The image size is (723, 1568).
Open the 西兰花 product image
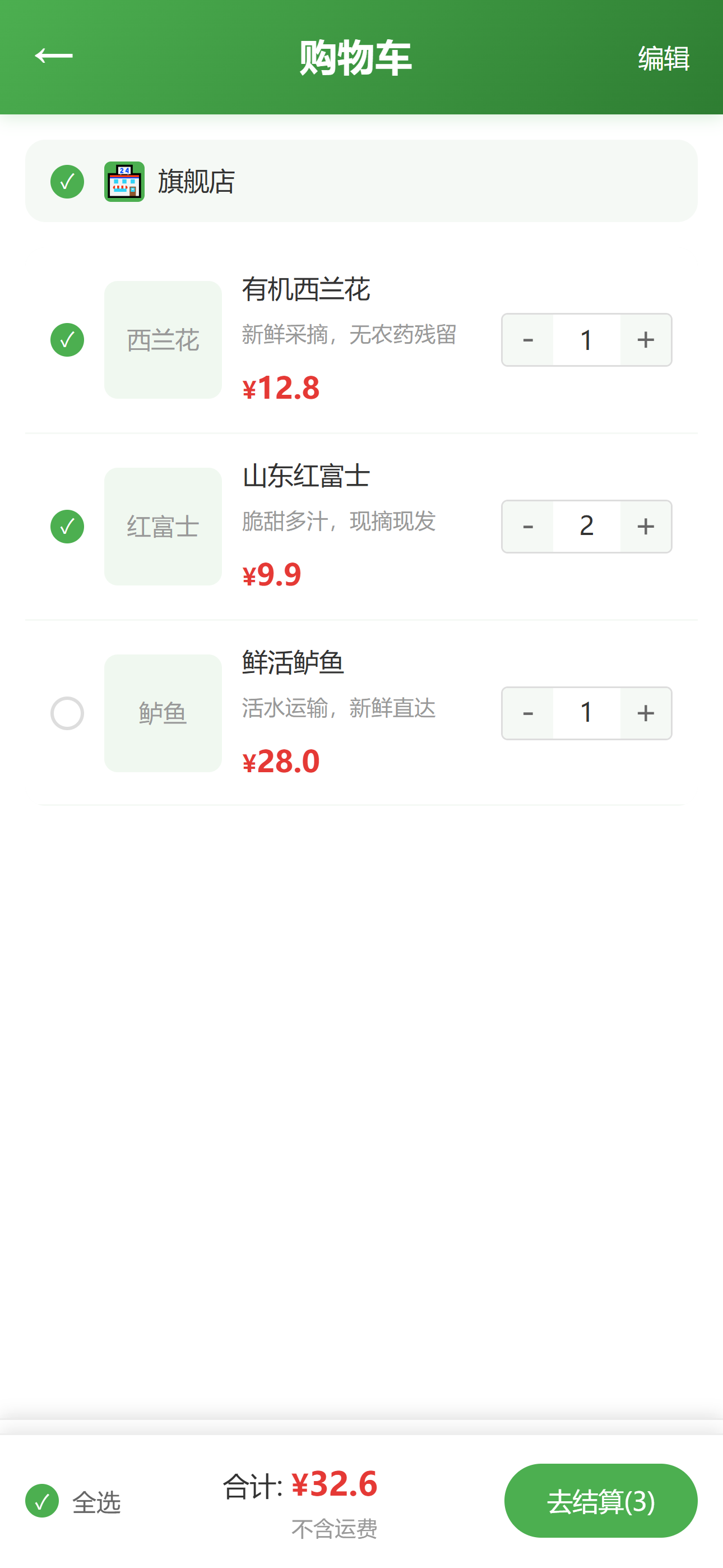(163, 340)
